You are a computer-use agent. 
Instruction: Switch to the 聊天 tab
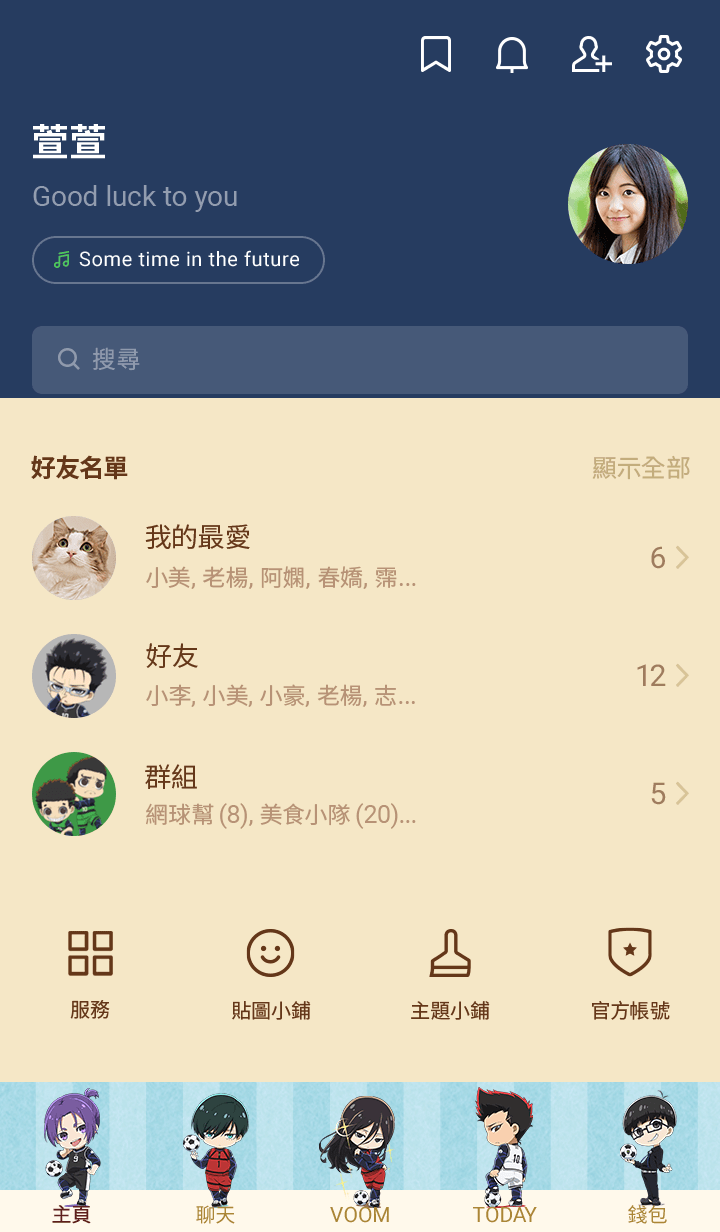215,1160
